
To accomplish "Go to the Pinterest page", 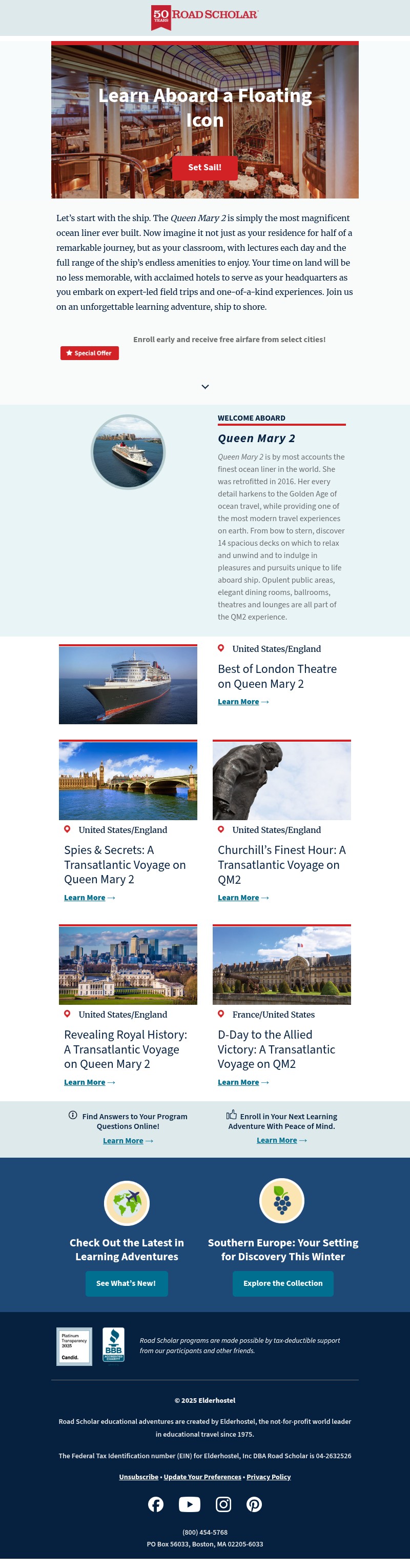I will (x=254, y=1504).
